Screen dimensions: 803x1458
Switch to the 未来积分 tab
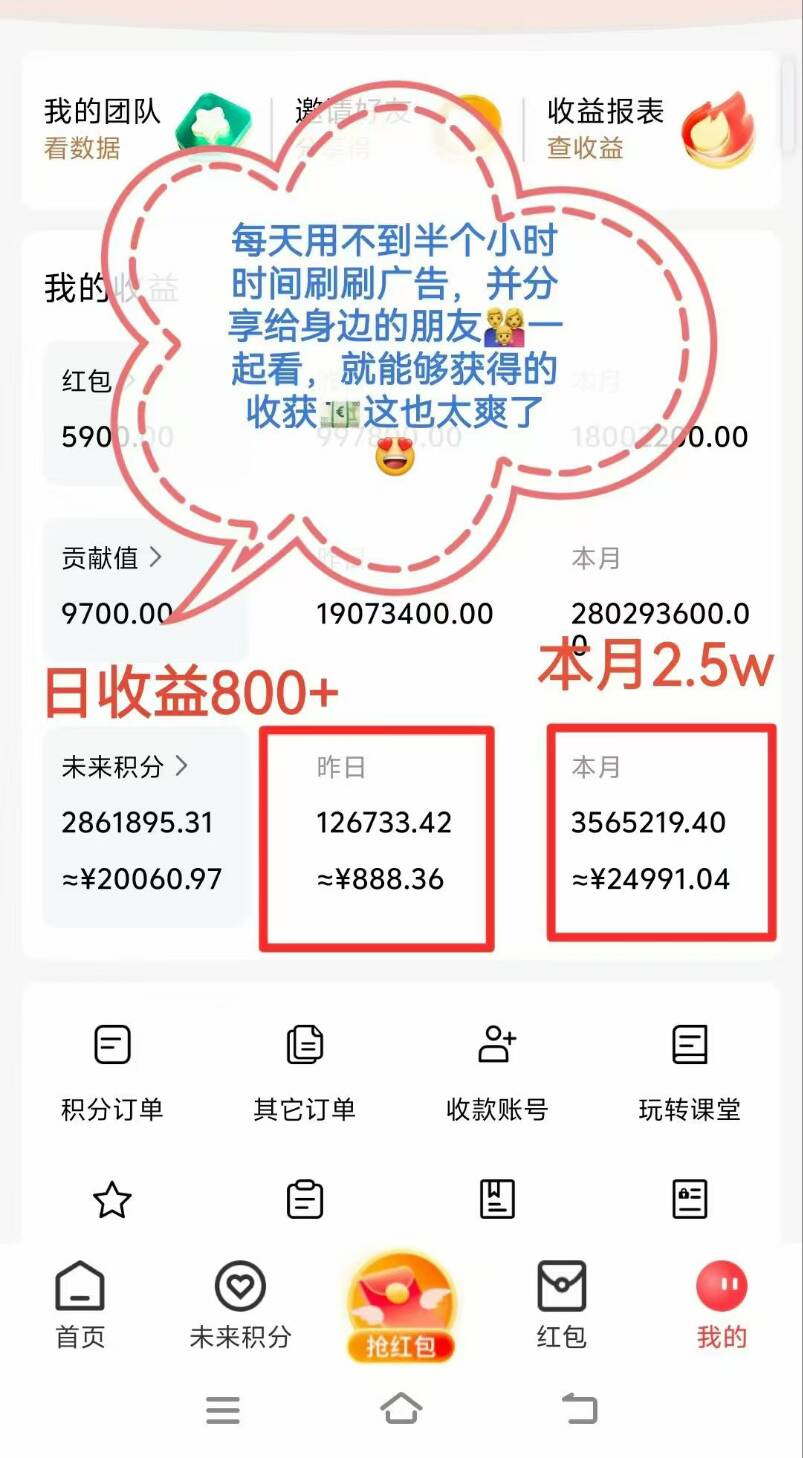[240, 1304]
